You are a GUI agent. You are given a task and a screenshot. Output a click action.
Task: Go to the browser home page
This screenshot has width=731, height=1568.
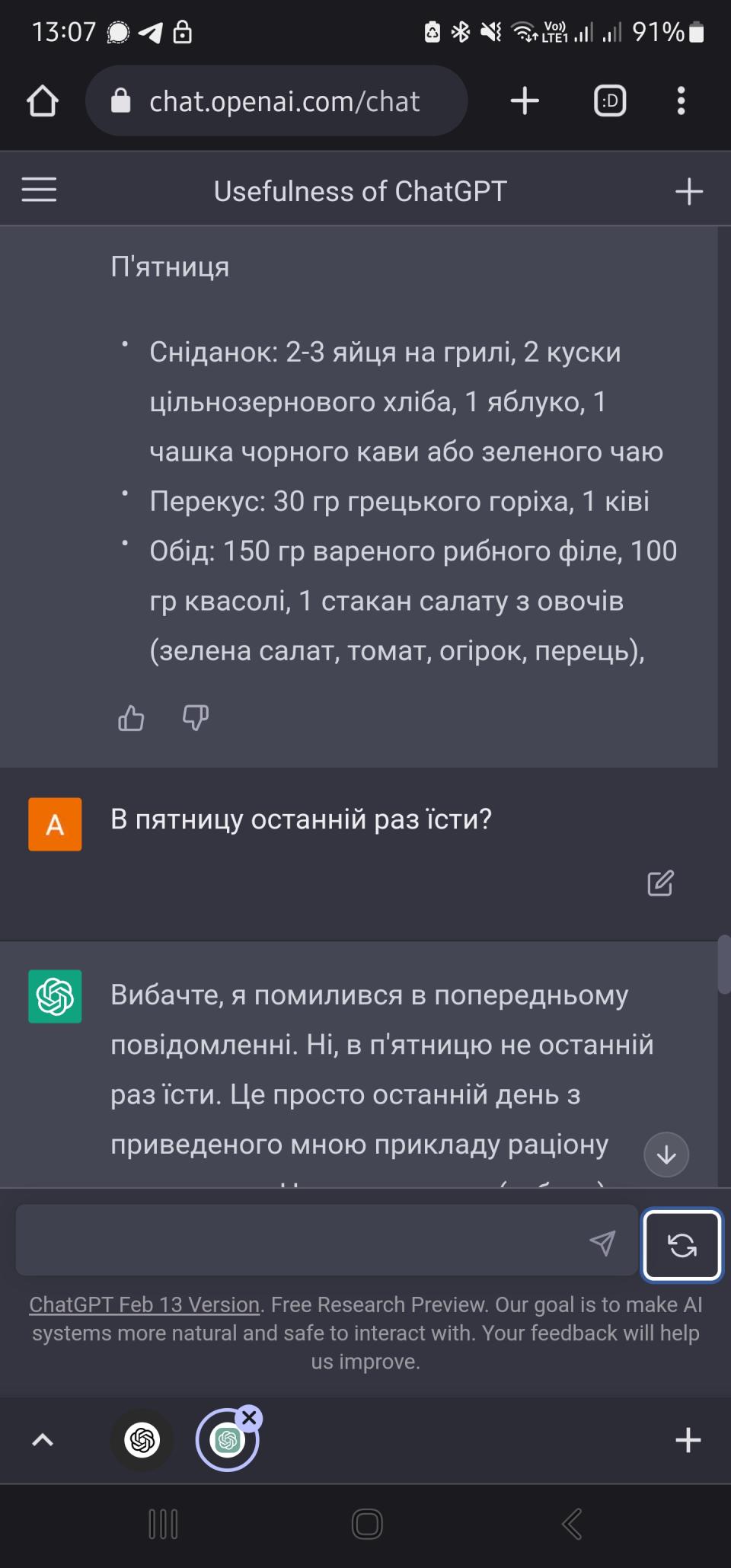(x=43, y=101)
